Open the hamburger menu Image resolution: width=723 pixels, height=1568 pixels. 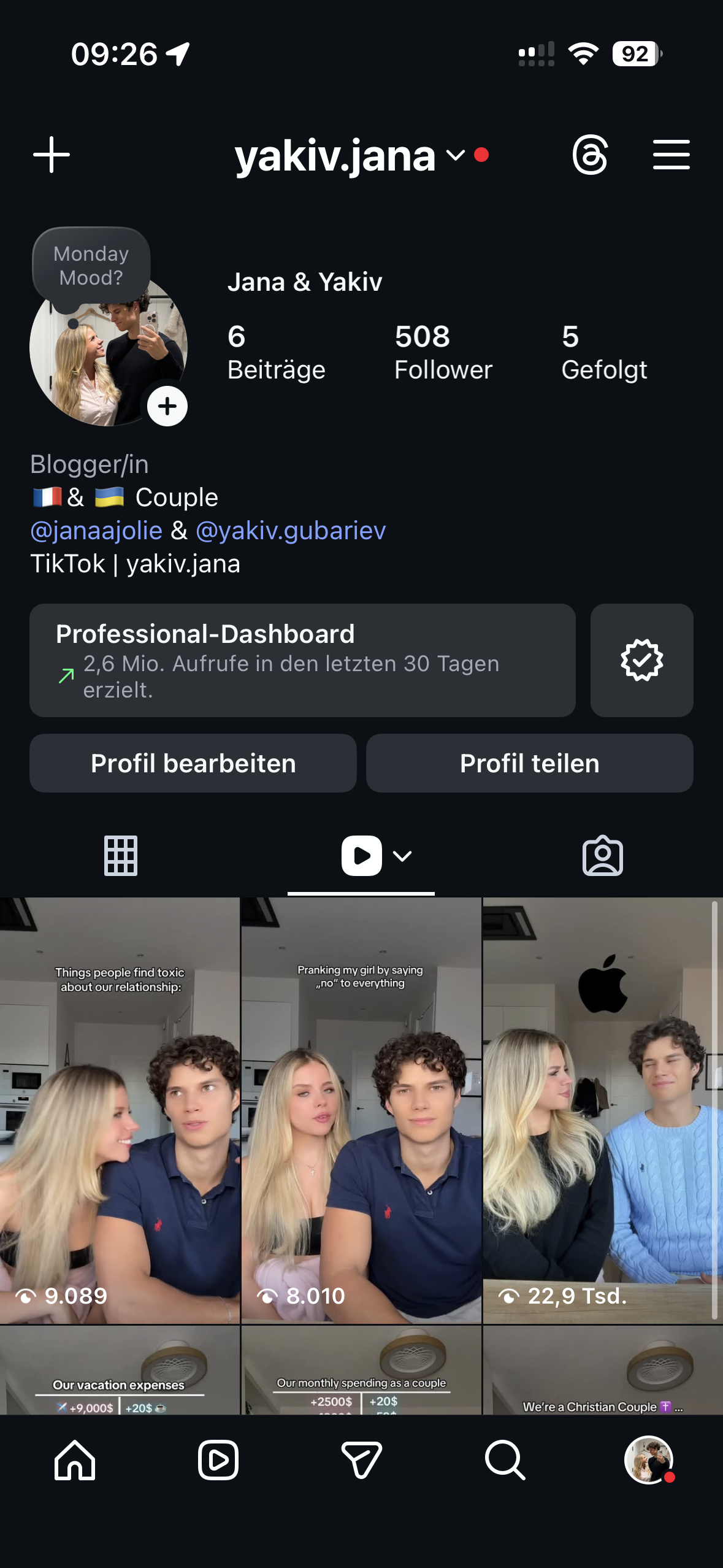671,155
